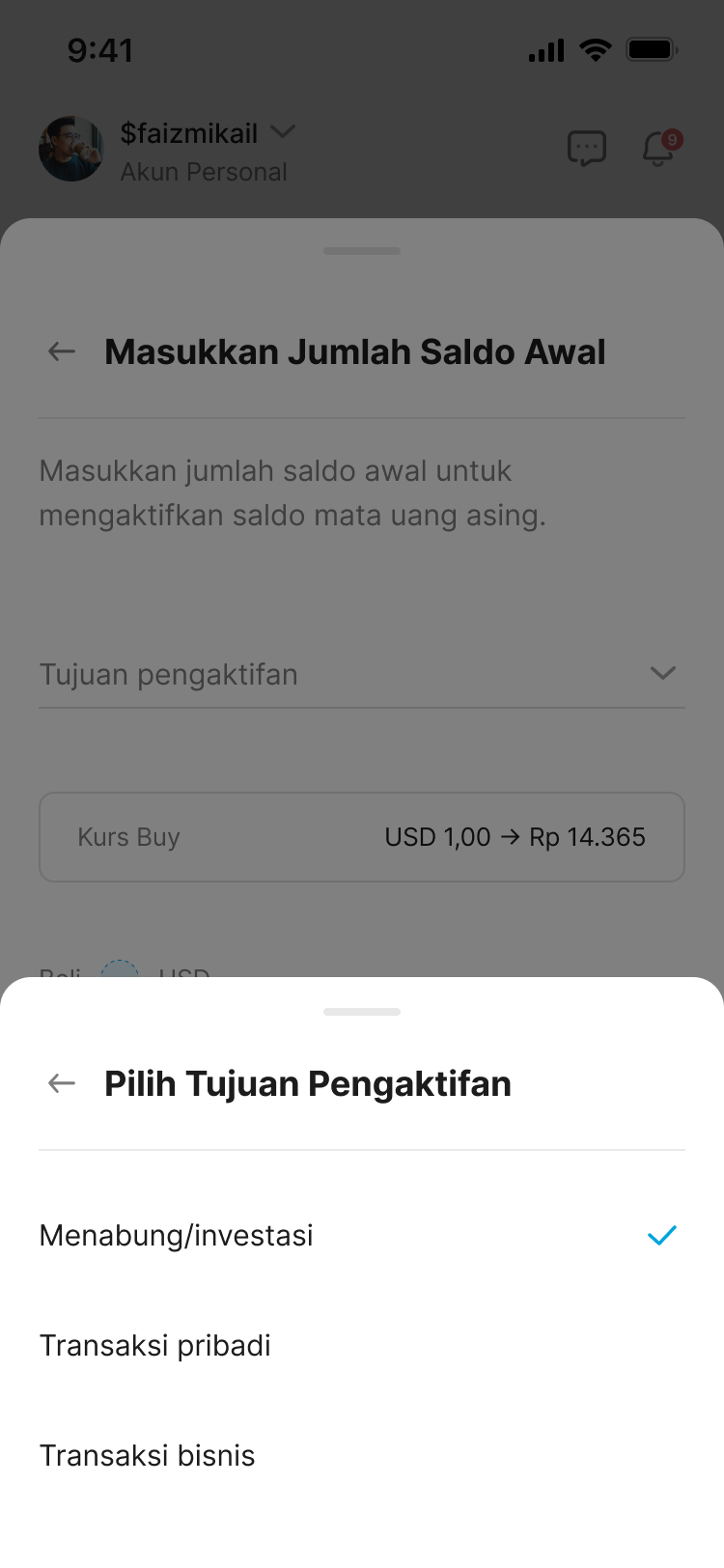Open the chat messages icon
The height and width of the screenshot is (1568, 724).
pos(586,147)
